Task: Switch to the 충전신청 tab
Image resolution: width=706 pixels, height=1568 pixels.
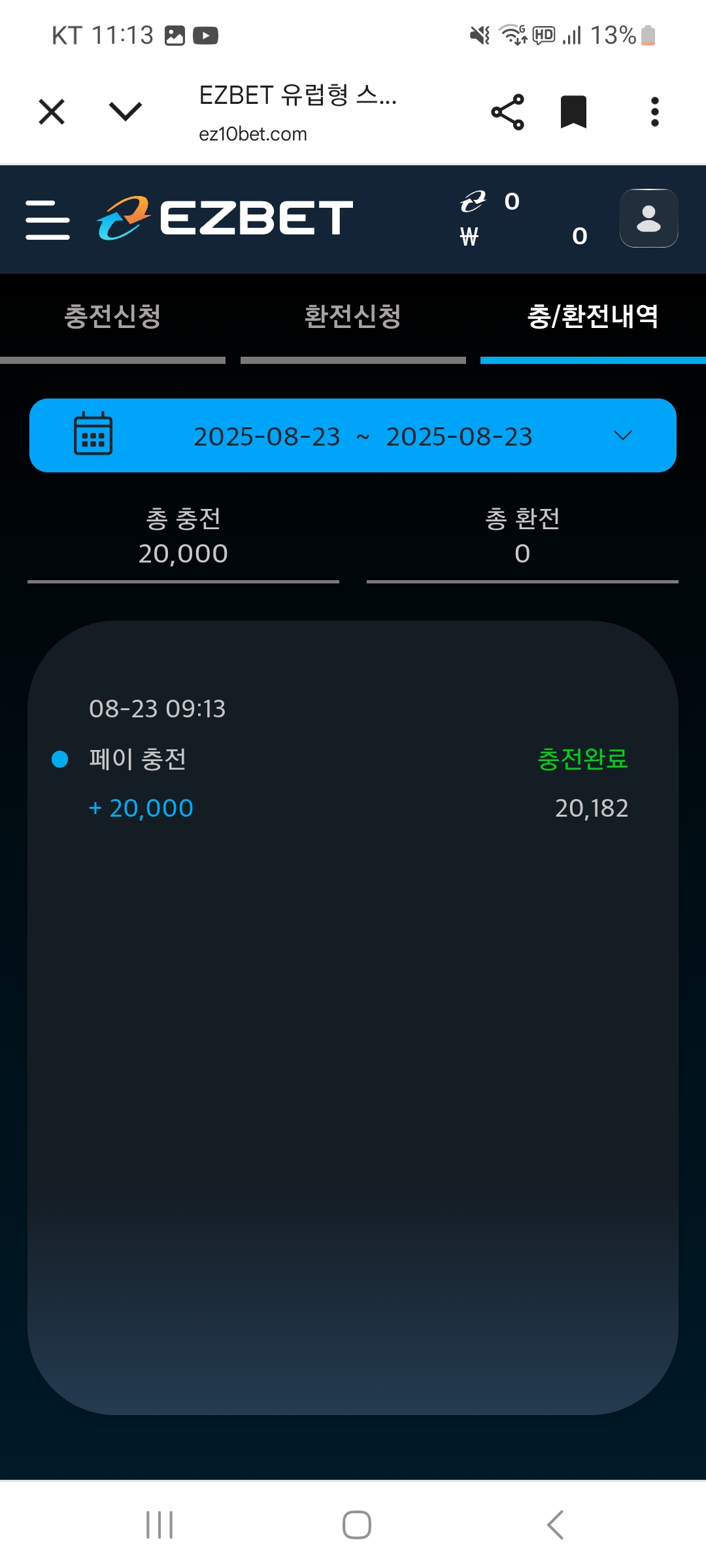Action: [112, 317]
